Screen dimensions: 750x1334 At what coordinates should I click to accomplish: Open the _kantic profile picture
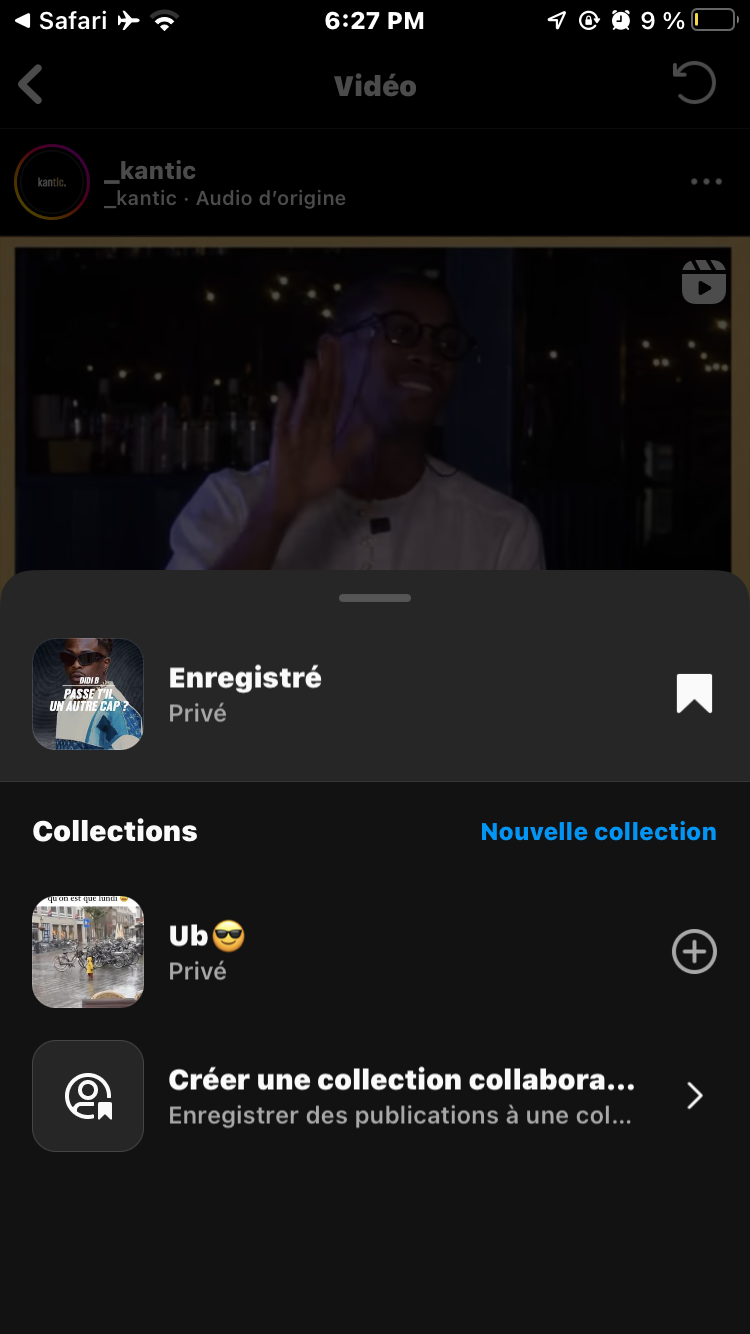pos(52,182)
